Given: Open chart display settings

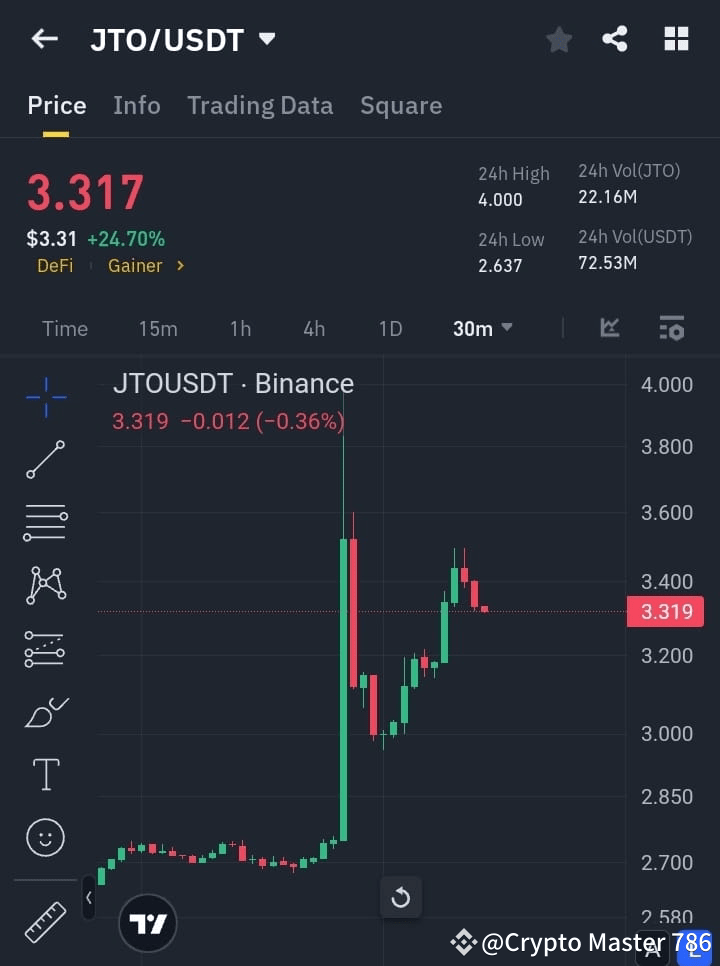Looking at the screenshot, I should point(671,328).
